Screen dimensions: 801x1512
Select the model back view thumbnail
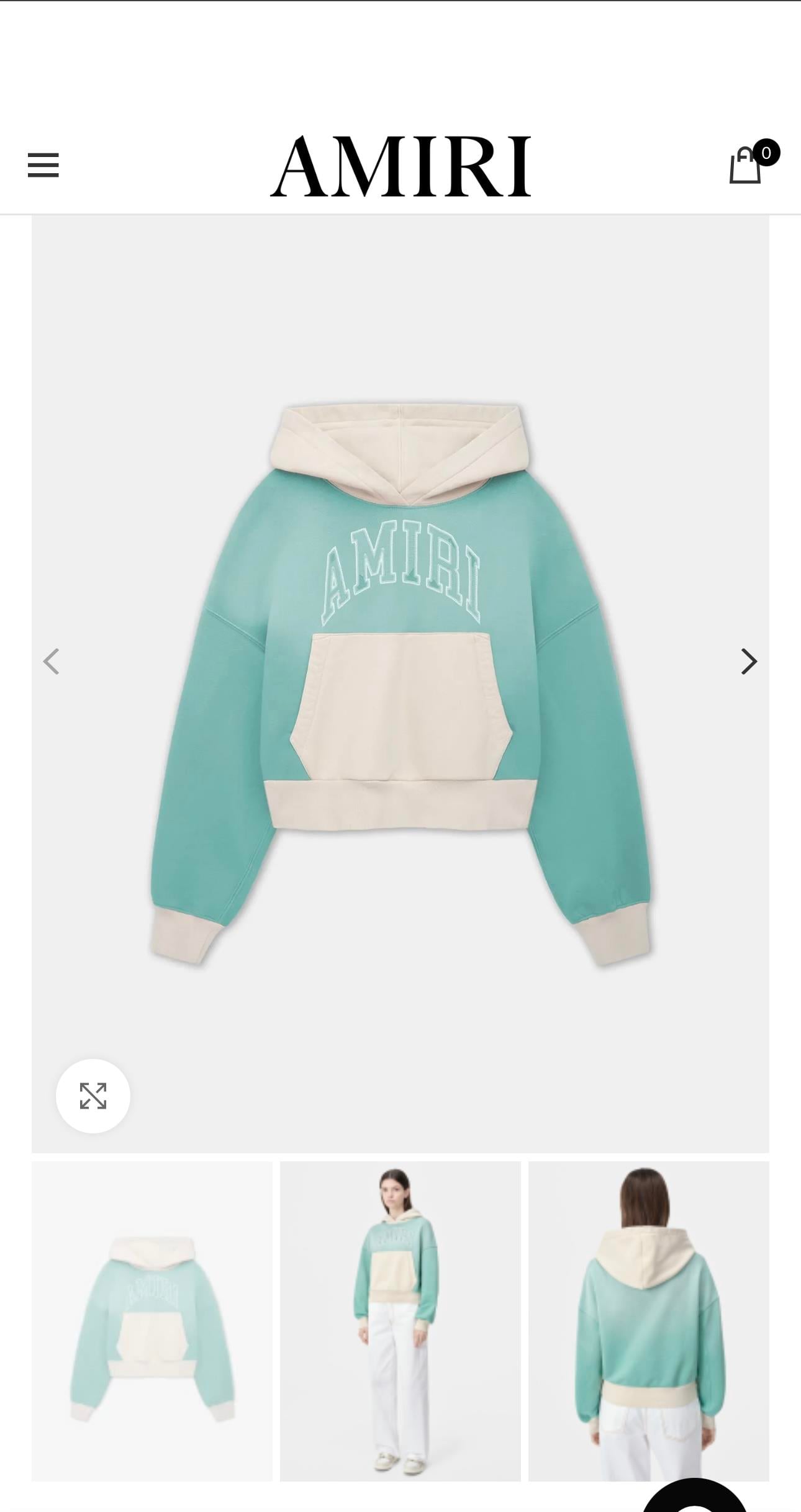648,1321
